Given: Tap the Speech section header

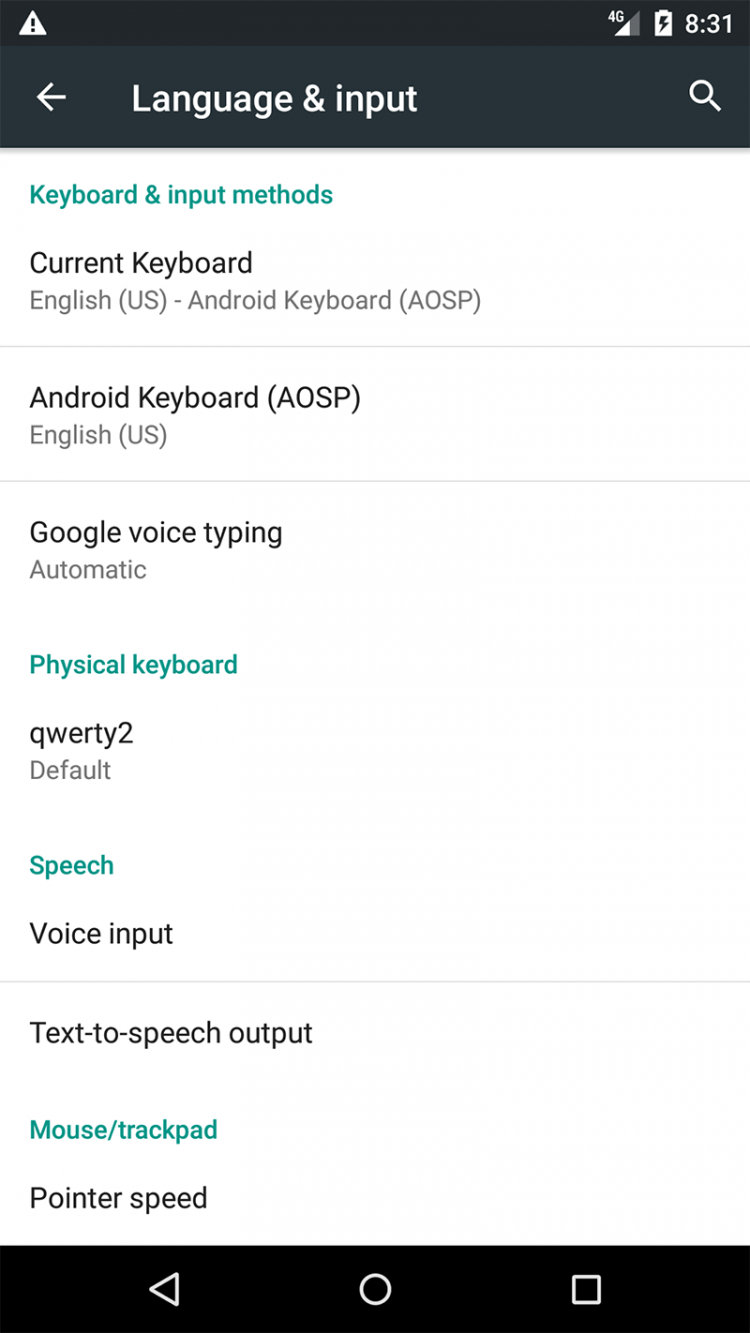Looking at the screenshot, I should pos(71,864).
